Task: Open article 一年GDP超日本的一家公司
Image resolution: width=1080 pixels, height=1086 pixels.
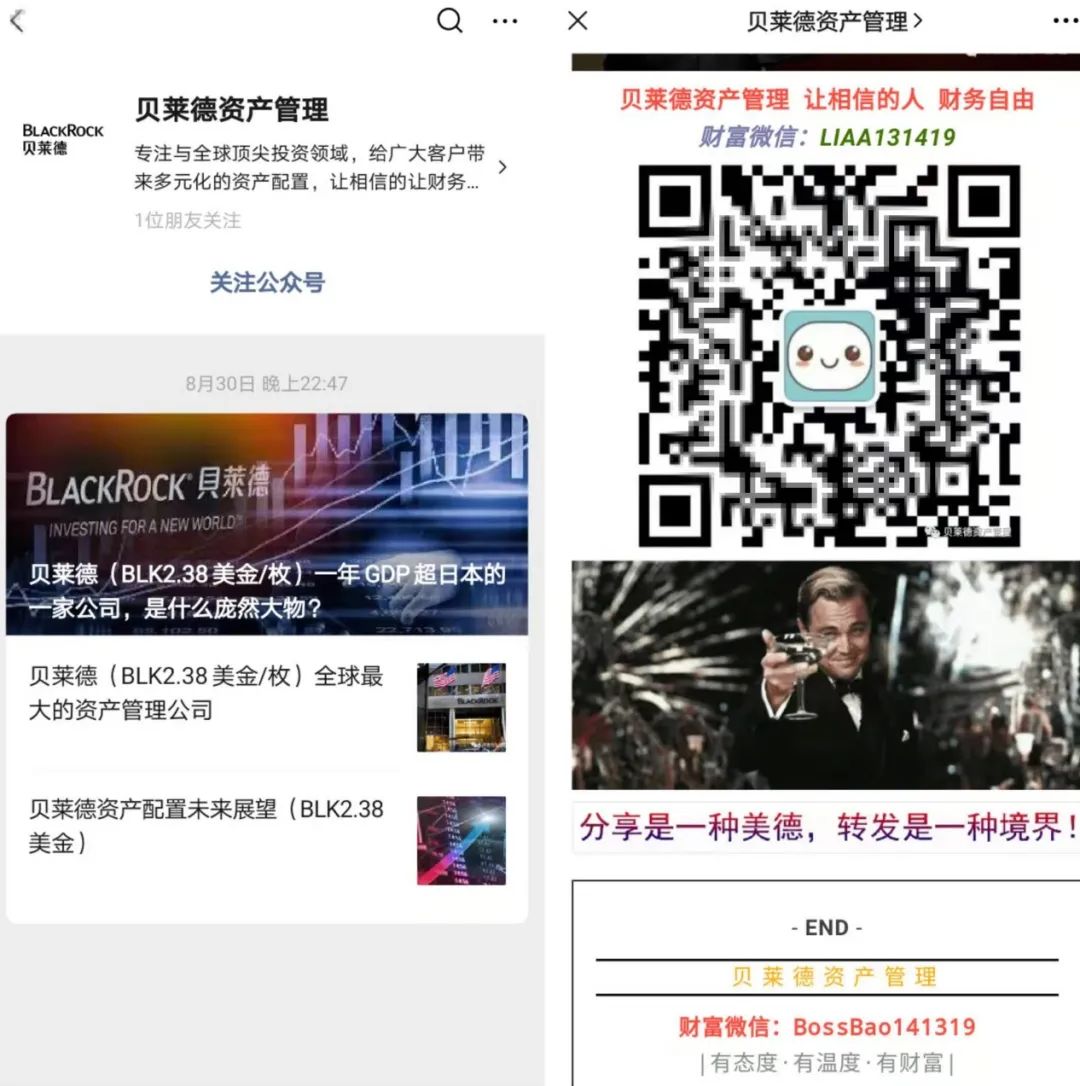Action: click(x=267, y=524)
